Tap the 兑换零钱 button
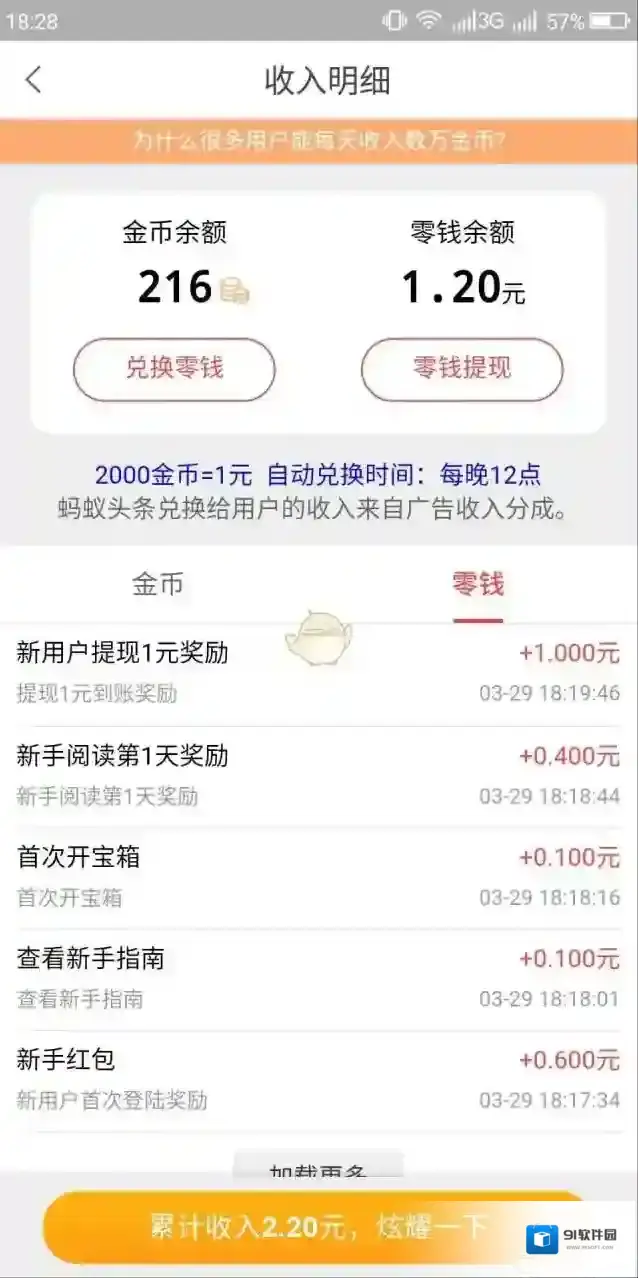 [x=174, y=369]
